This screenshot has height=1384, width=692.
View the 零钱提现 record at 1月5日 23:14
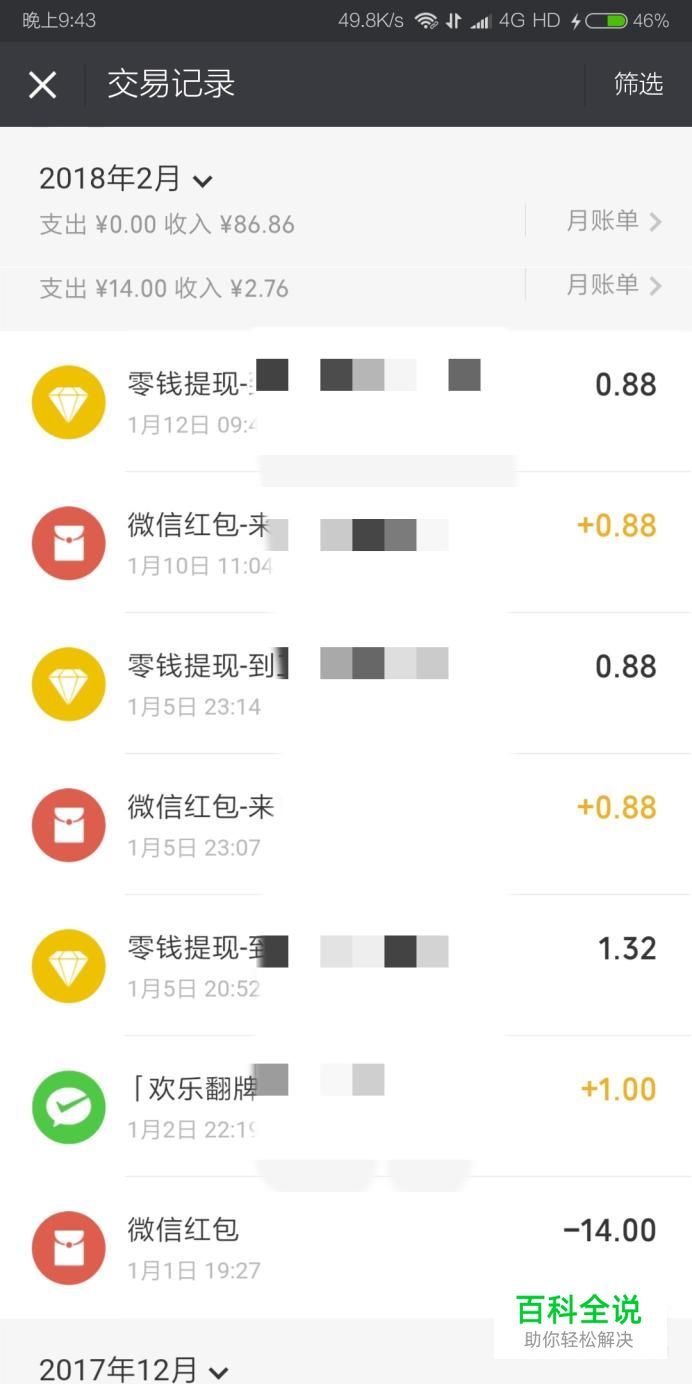tap(345, 684)
